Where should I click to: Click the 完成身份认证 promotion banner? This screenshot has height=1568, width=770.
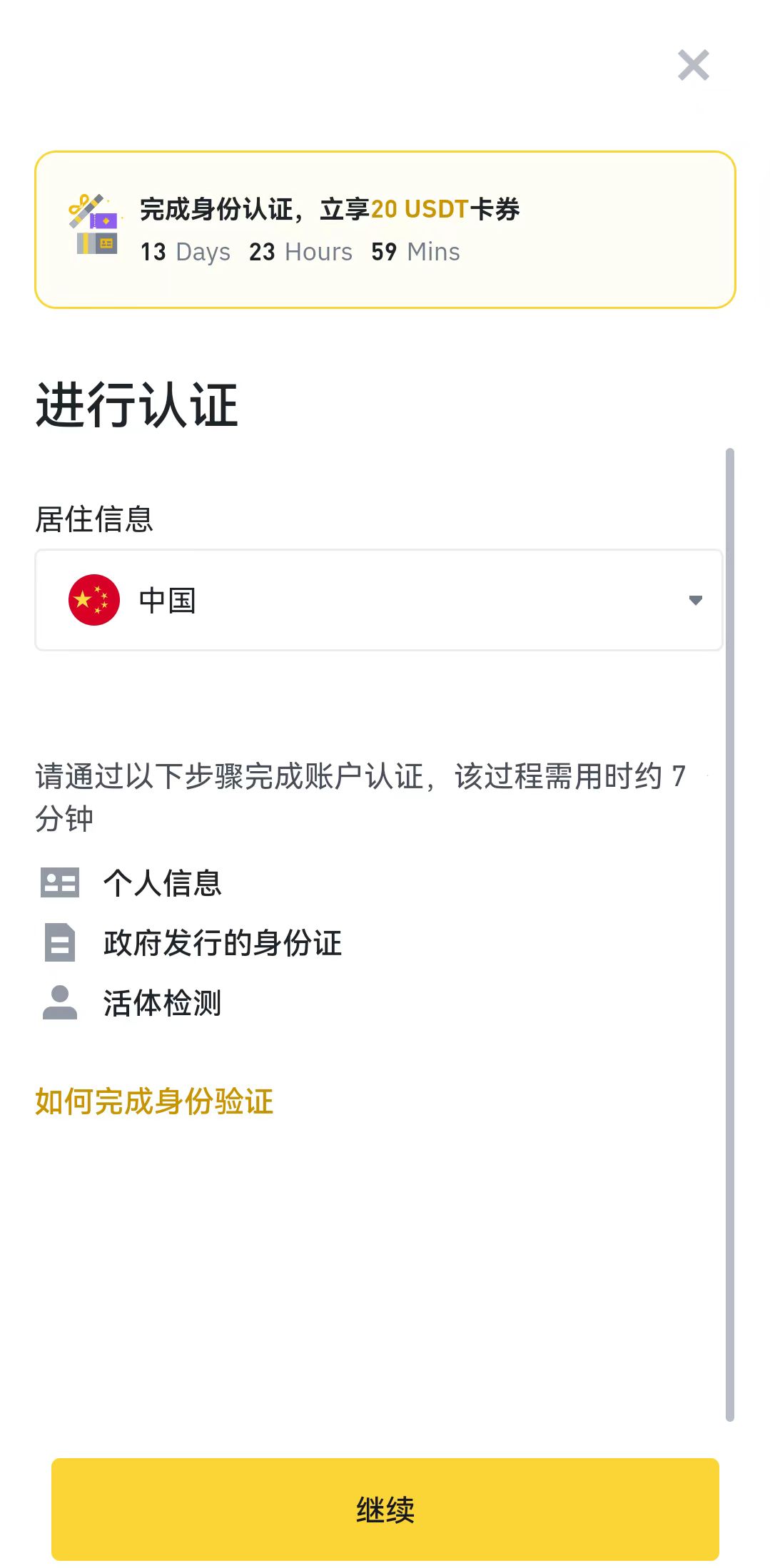pyautogui.click(x=385, y=227)
